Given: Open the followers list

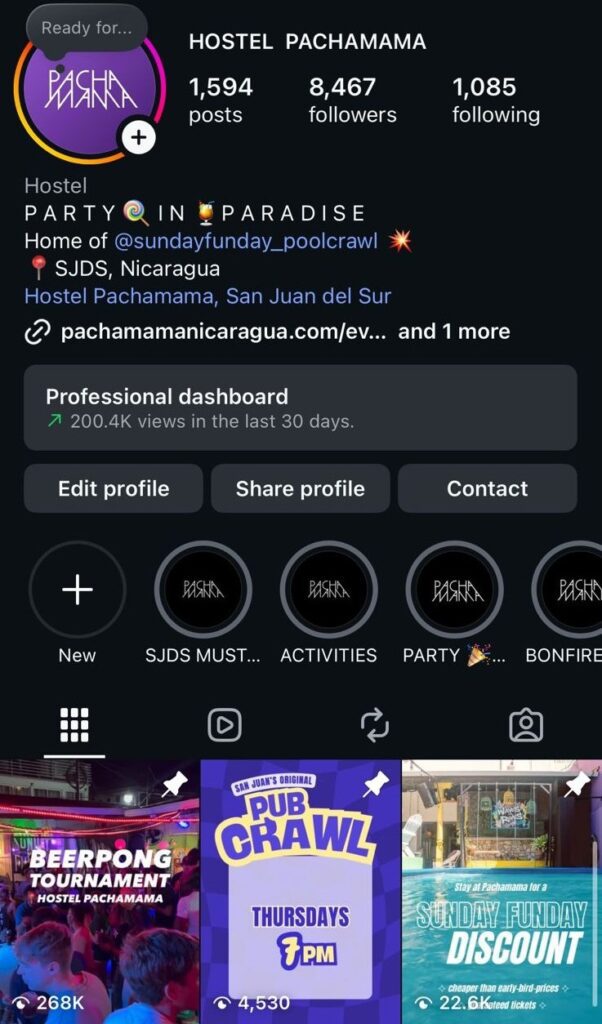Looking at the screenshot, I should pos(351,101).
